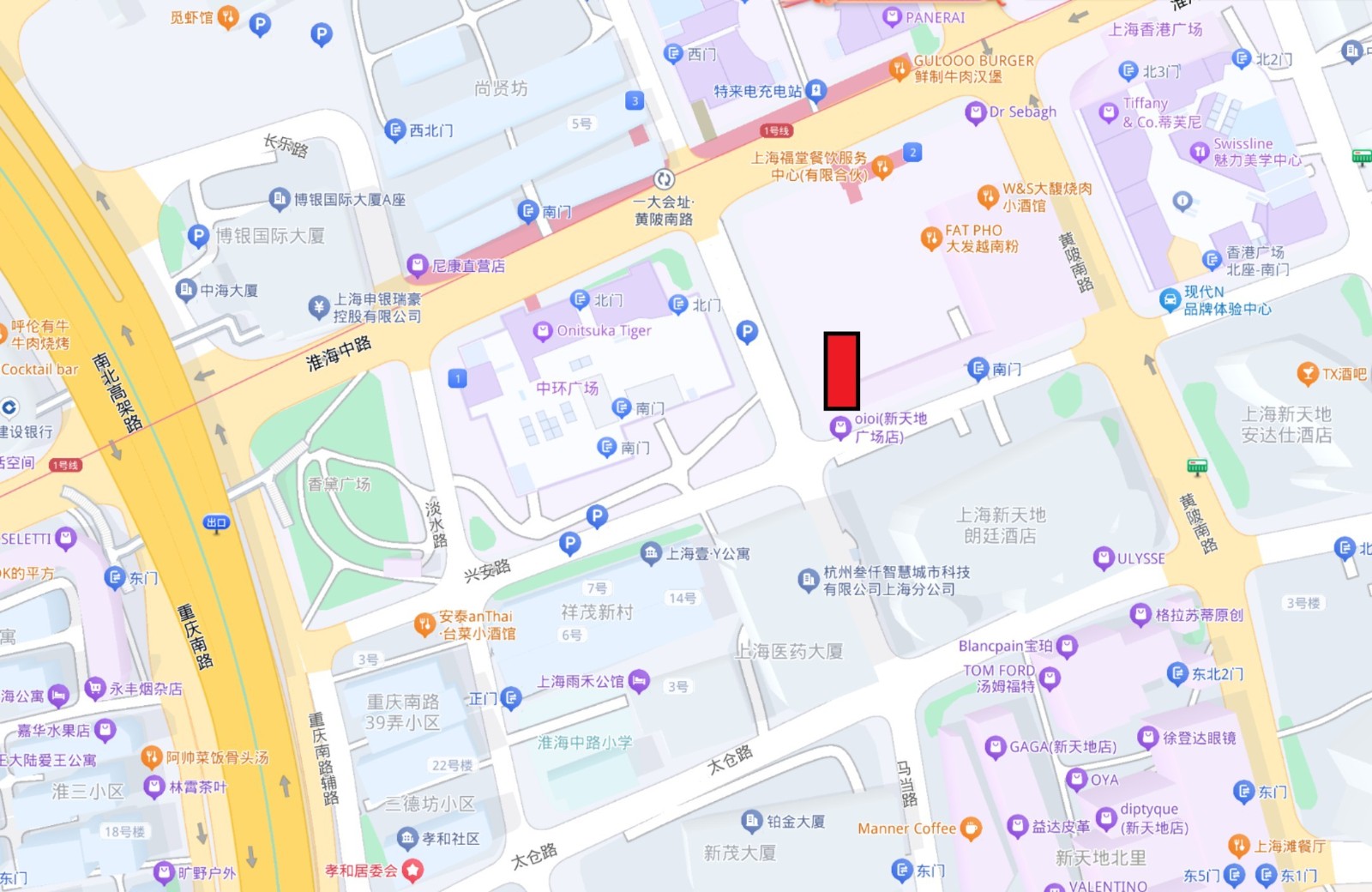Open the 特来电充电站 charging station marker
Image resolution: width=1372 pixels, height=892 pixels.
pyautogui.click(x=816, y=90)
